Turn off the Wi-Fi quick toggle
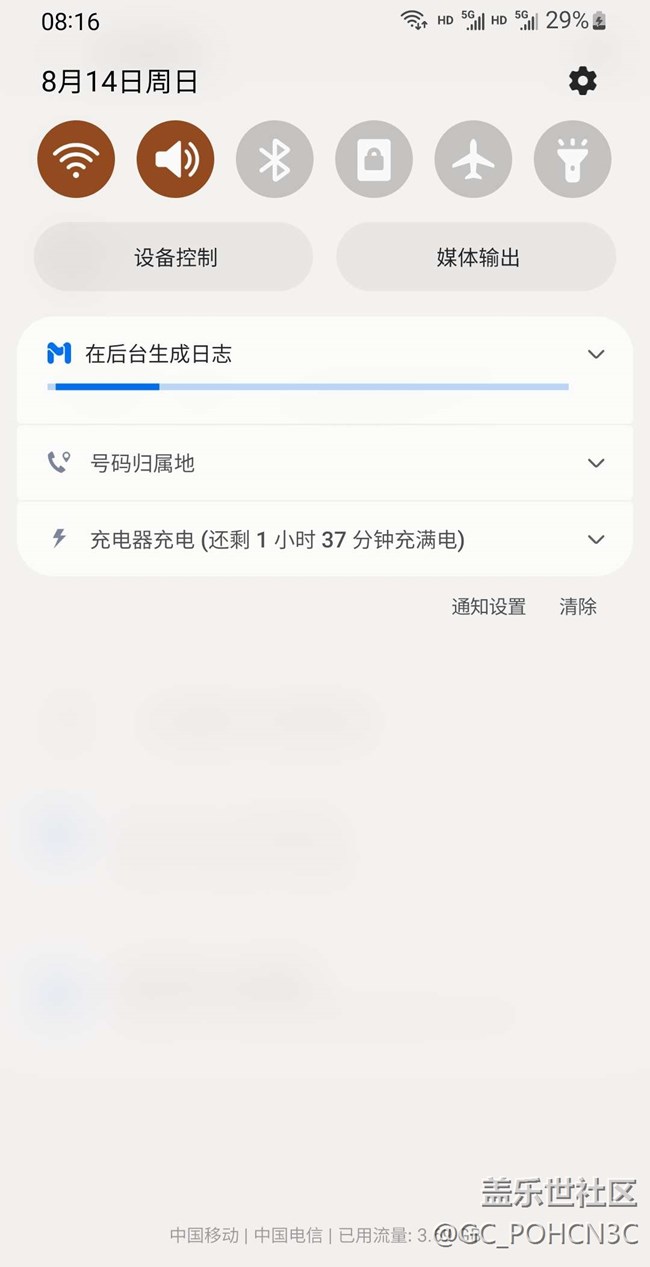Screen dimensions: 650x1267 click(76, 159)
